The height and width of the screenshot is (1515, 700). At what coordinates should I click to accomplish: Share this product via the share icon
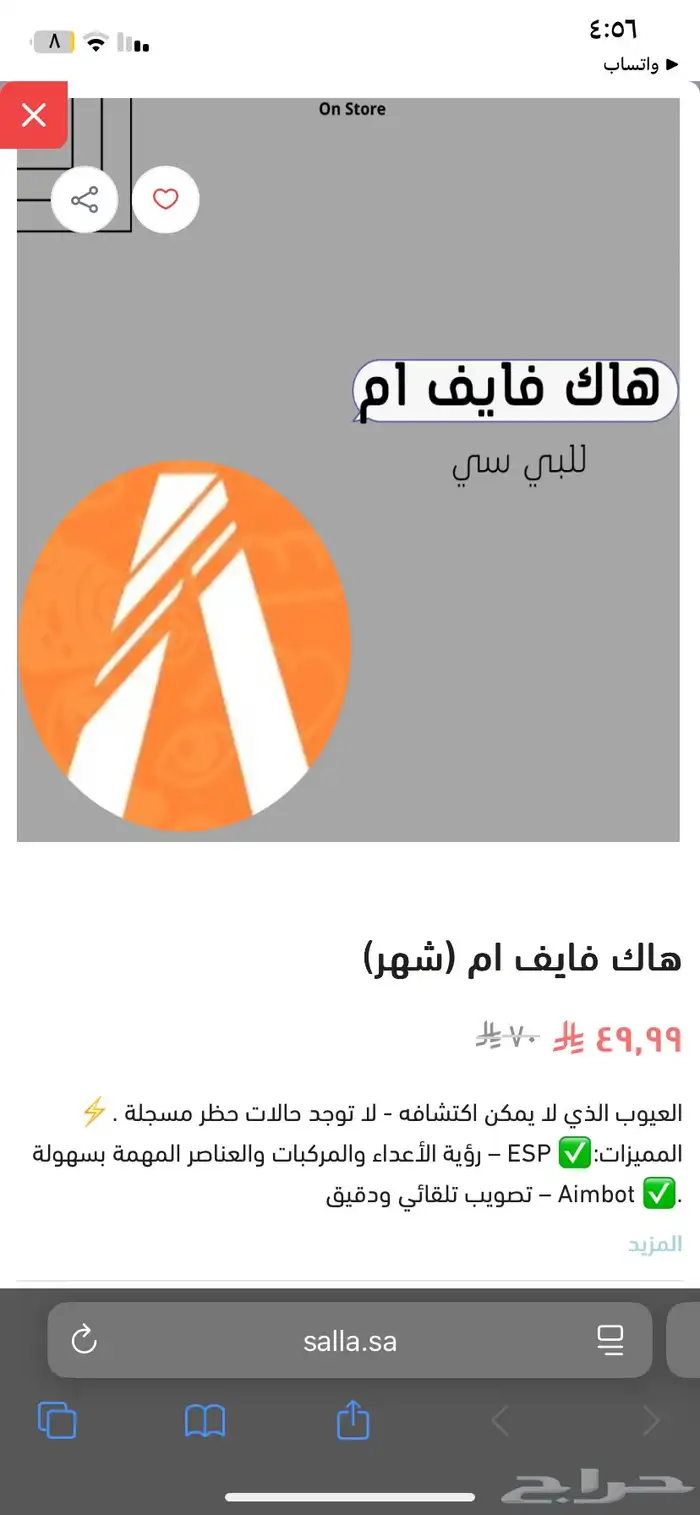[x=85, y=200]
